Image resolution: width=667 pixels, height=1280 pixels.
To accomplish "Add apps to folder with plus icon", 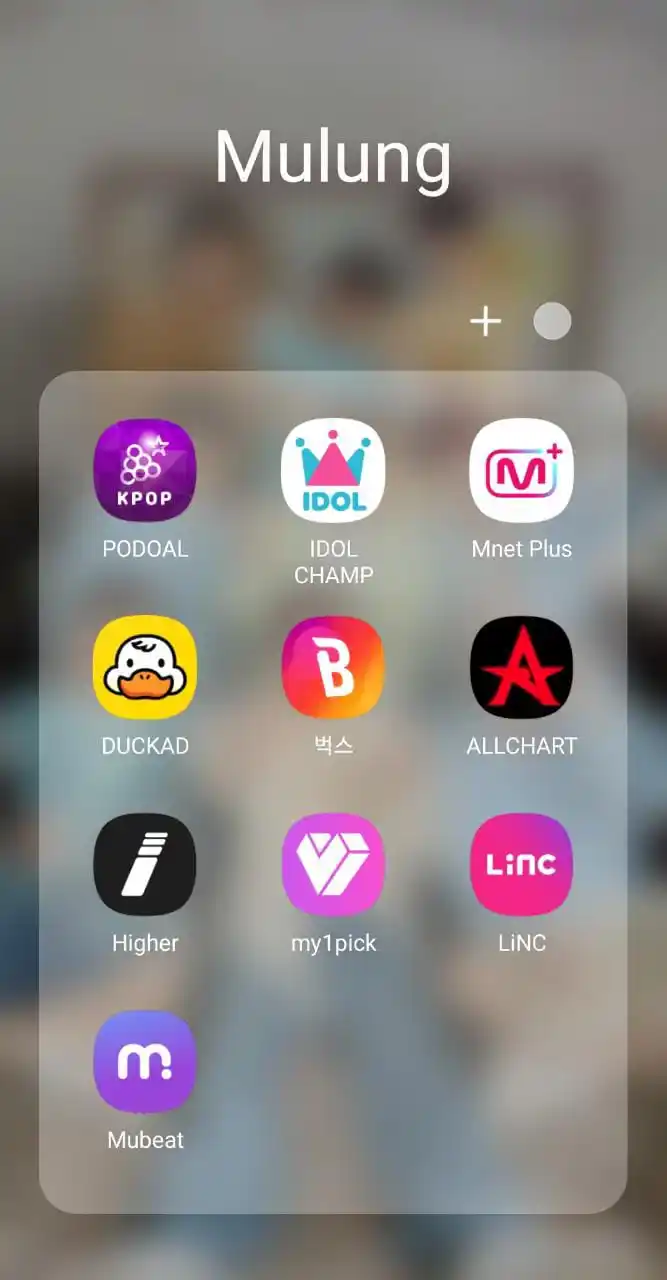I will click(x=486, y=322).
